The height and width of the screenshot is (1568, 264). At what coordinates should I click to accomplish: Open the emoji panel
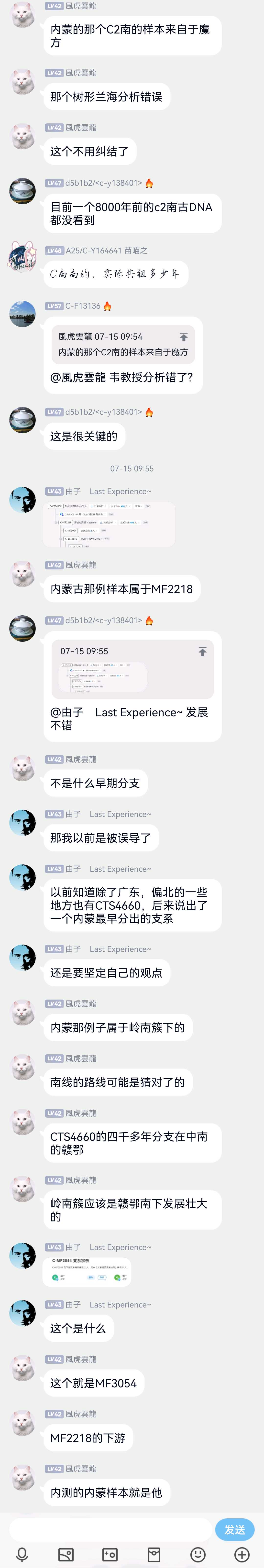pos(198,1555)
